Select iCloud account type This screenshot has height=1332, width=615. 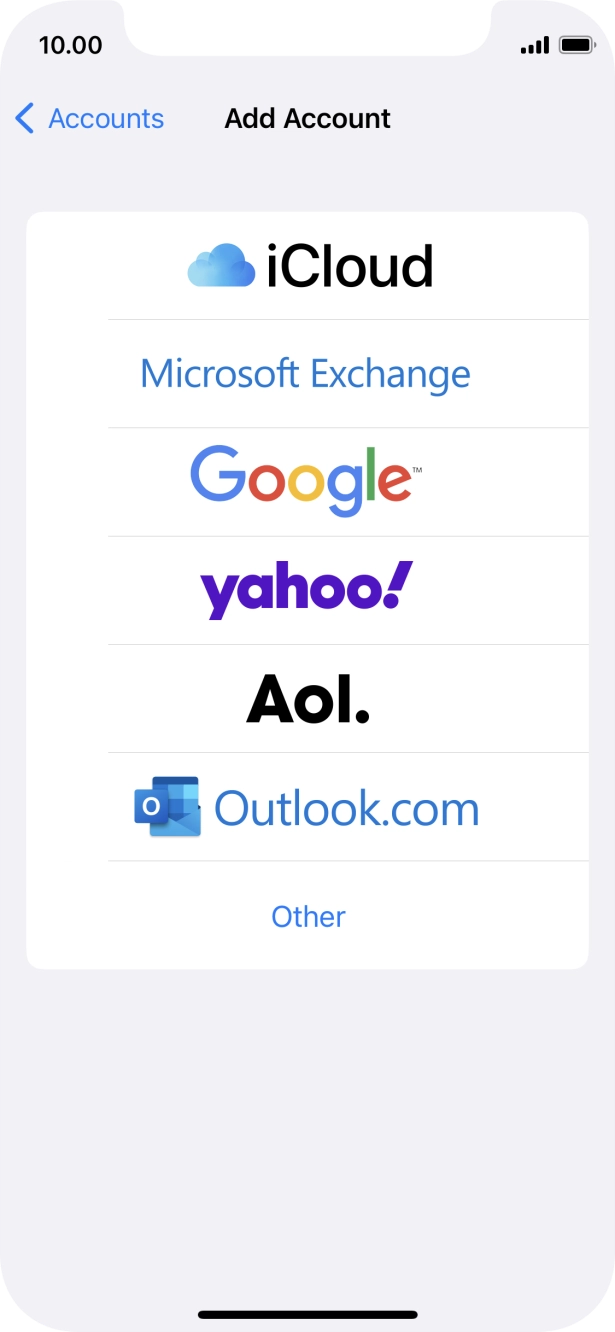pyautogui.click(x=307, y=266)
